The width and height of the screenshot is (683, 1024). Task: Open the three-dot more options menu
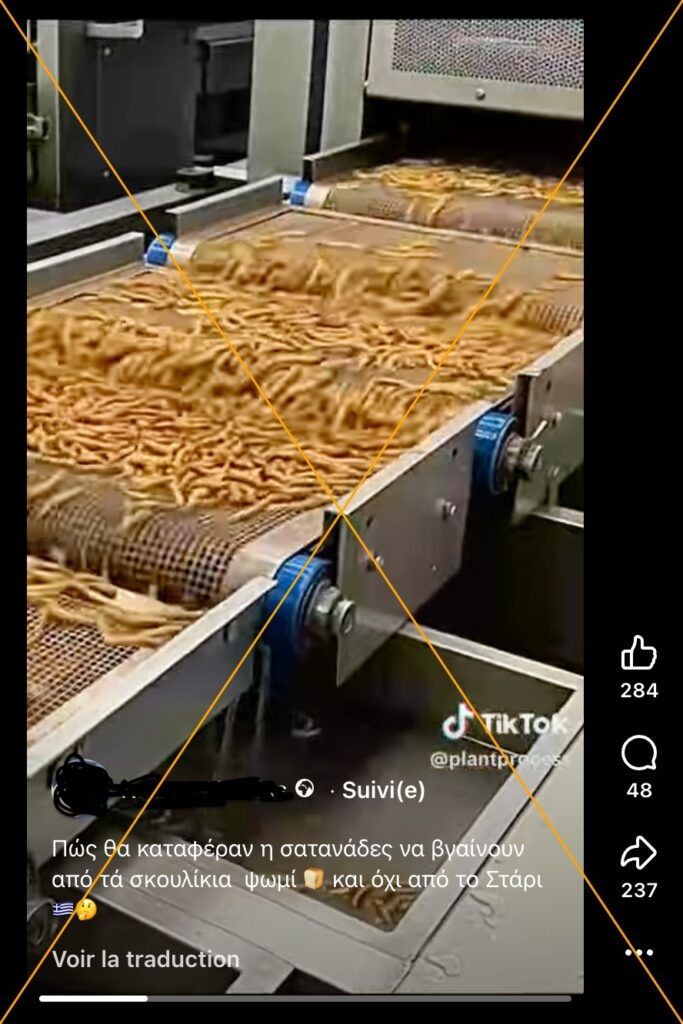639,953
